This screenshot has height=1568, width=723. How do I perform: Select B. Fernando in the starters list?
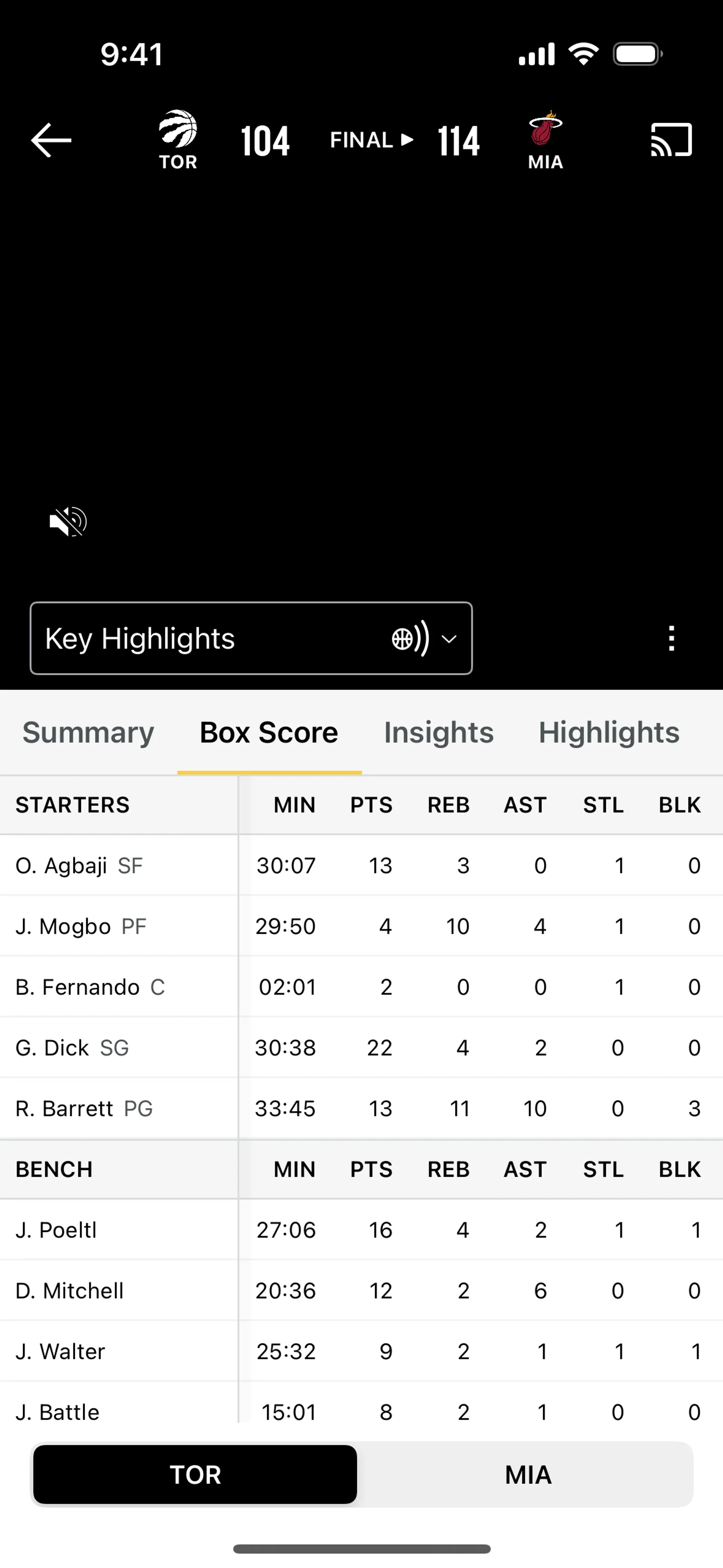coord(77,987)
